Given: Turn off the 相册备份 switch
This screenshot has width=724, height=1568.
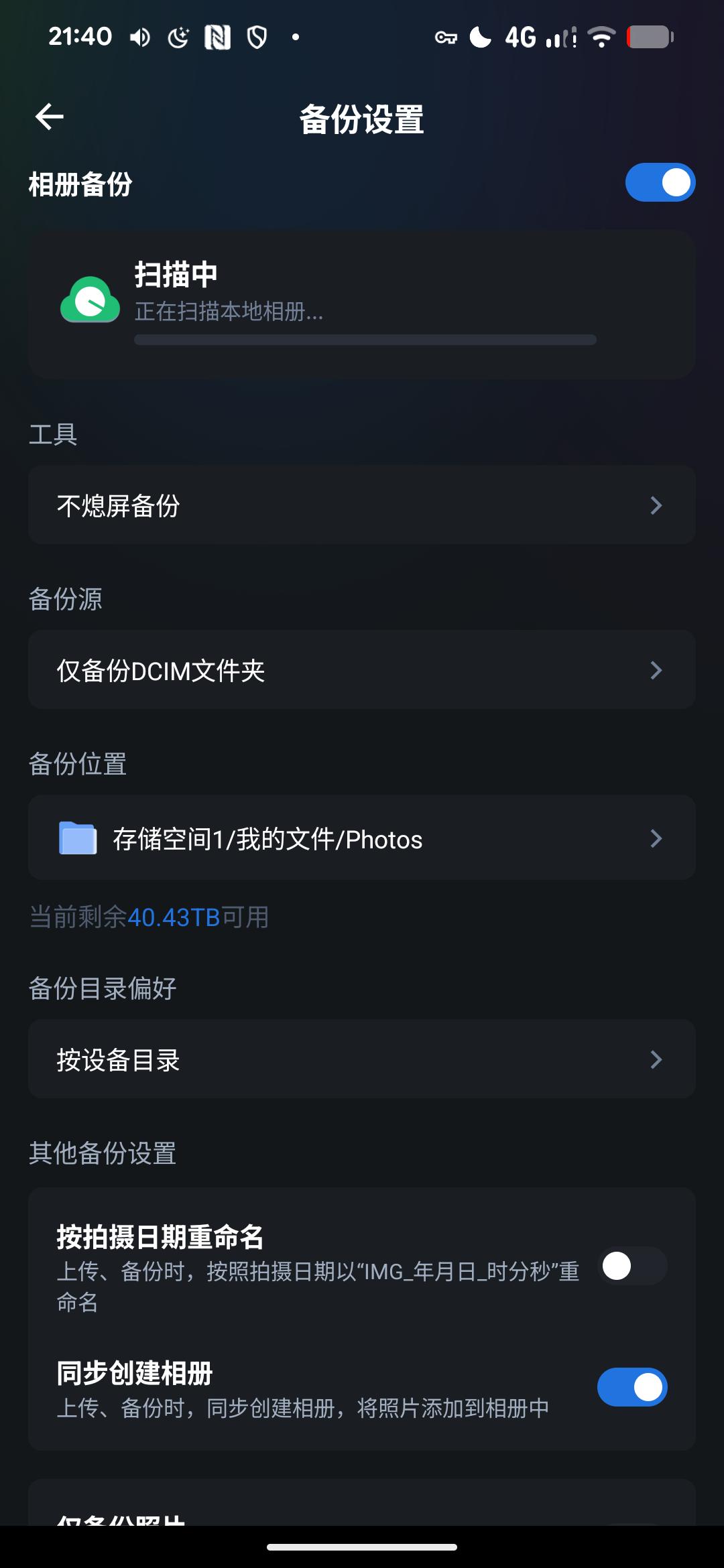Looking at the screenshot, I should click(660, 183).
